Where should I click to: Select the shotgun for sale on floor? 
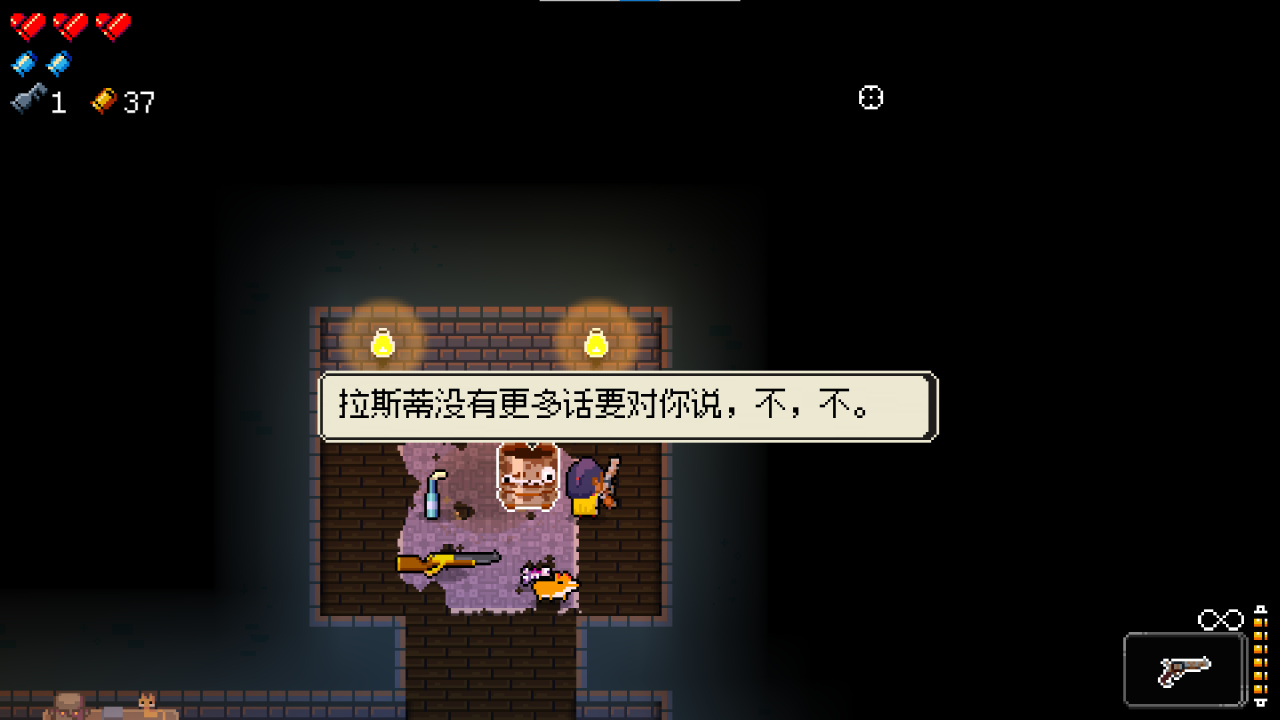[447, 562]
